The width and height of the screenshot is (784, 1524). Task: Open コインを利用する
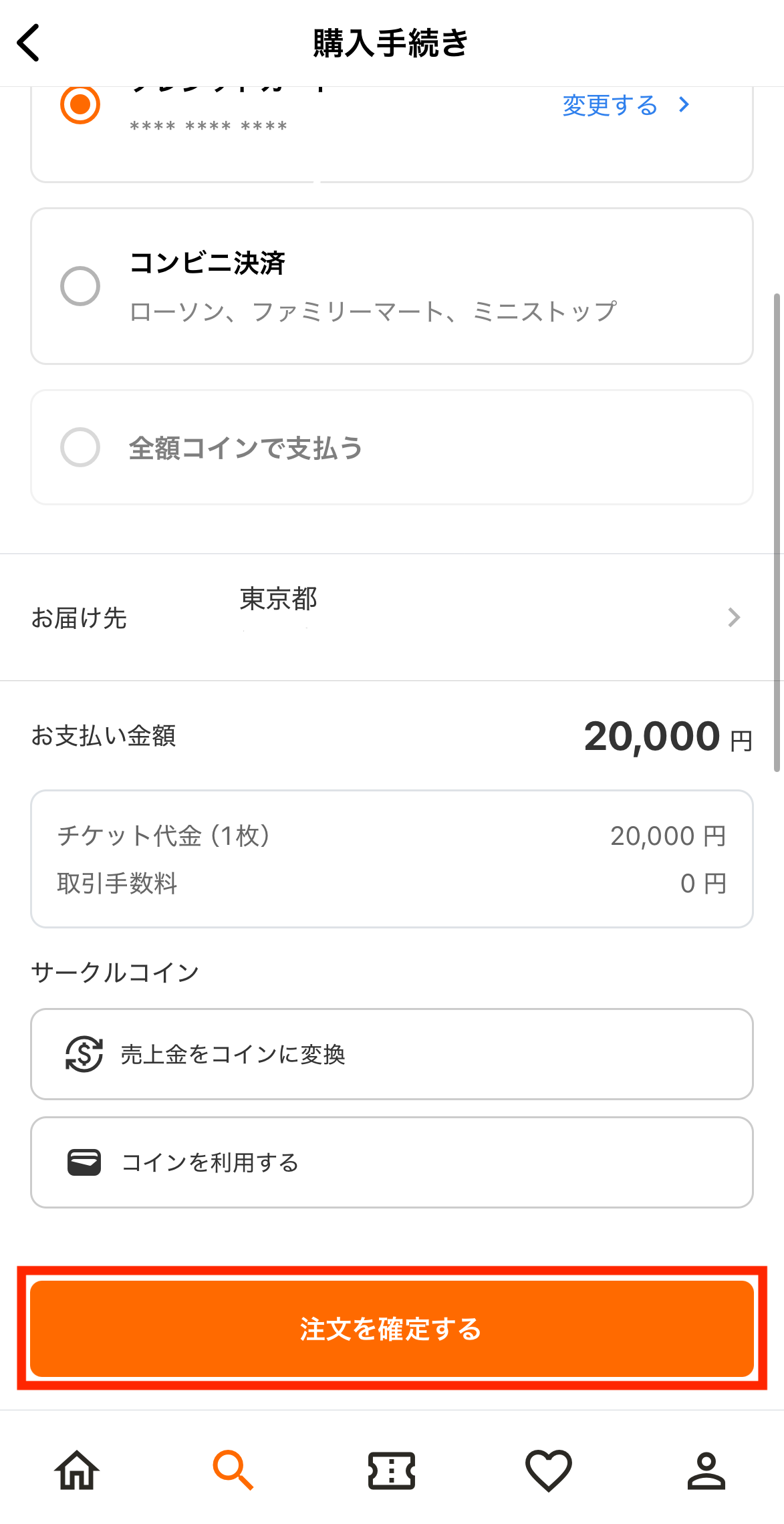[x=392, y=1162]
